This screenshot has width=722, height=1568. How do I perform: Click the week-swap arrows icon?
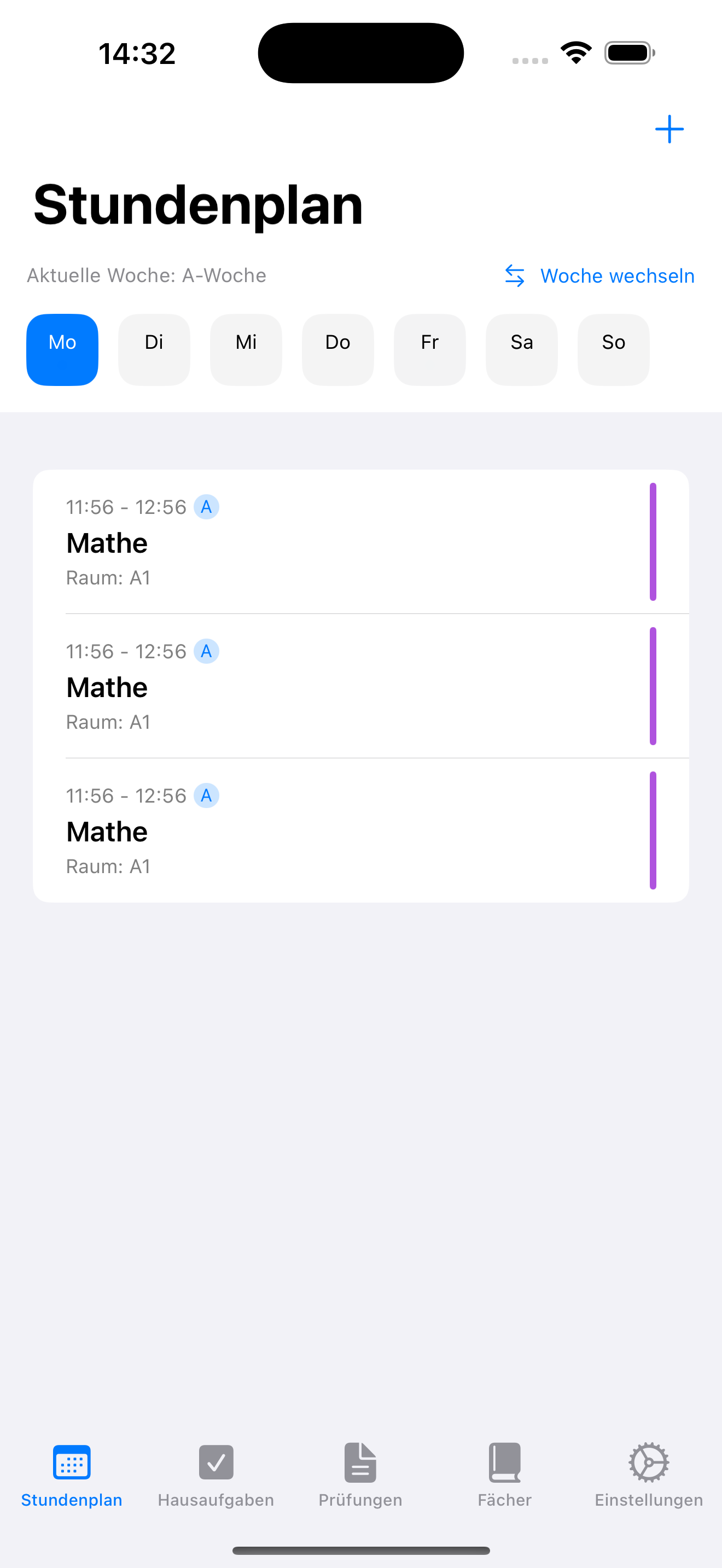click(514, 276)
